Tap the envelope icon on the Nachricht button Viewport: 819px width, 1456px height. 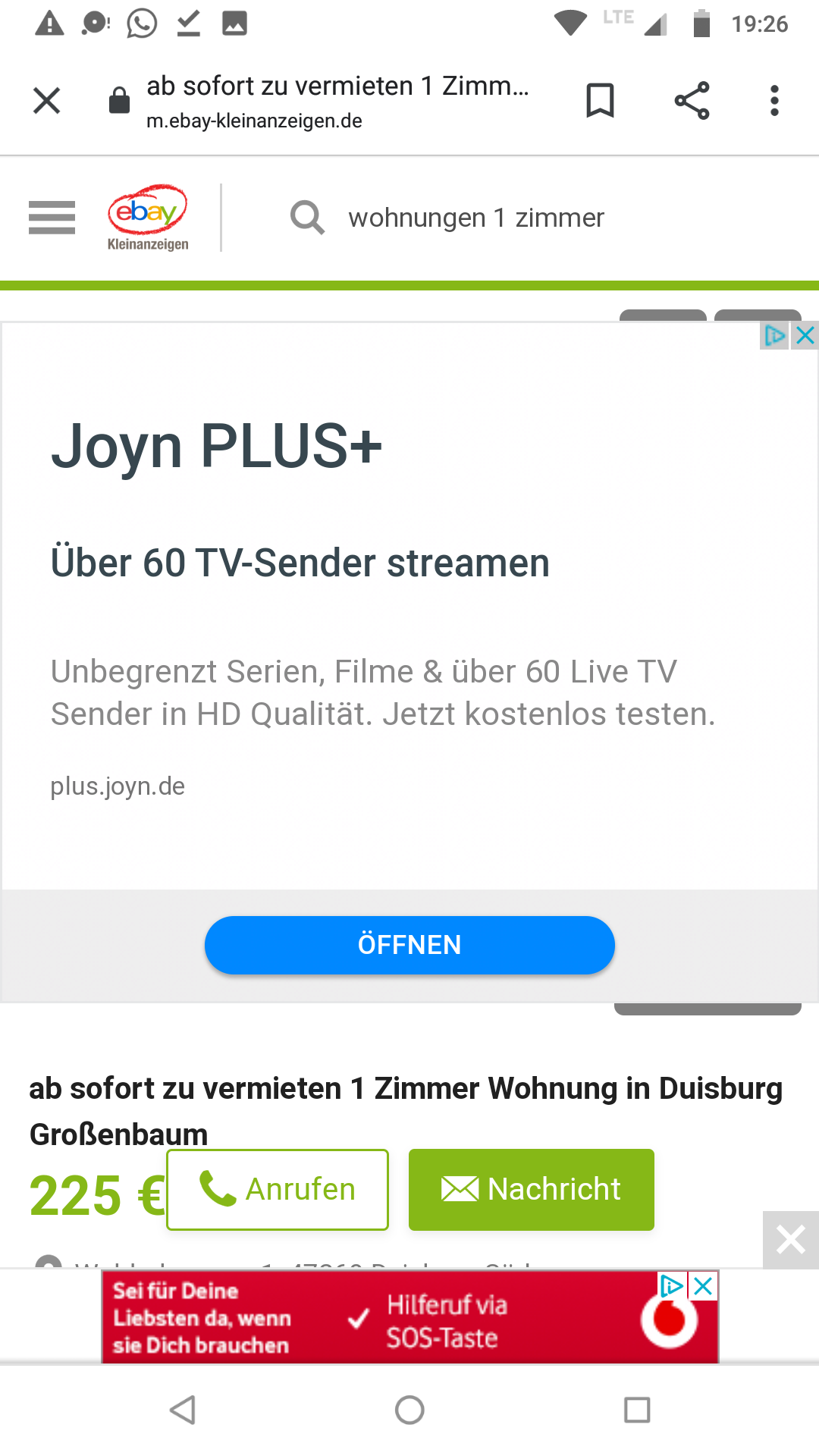coord(459,1189)
